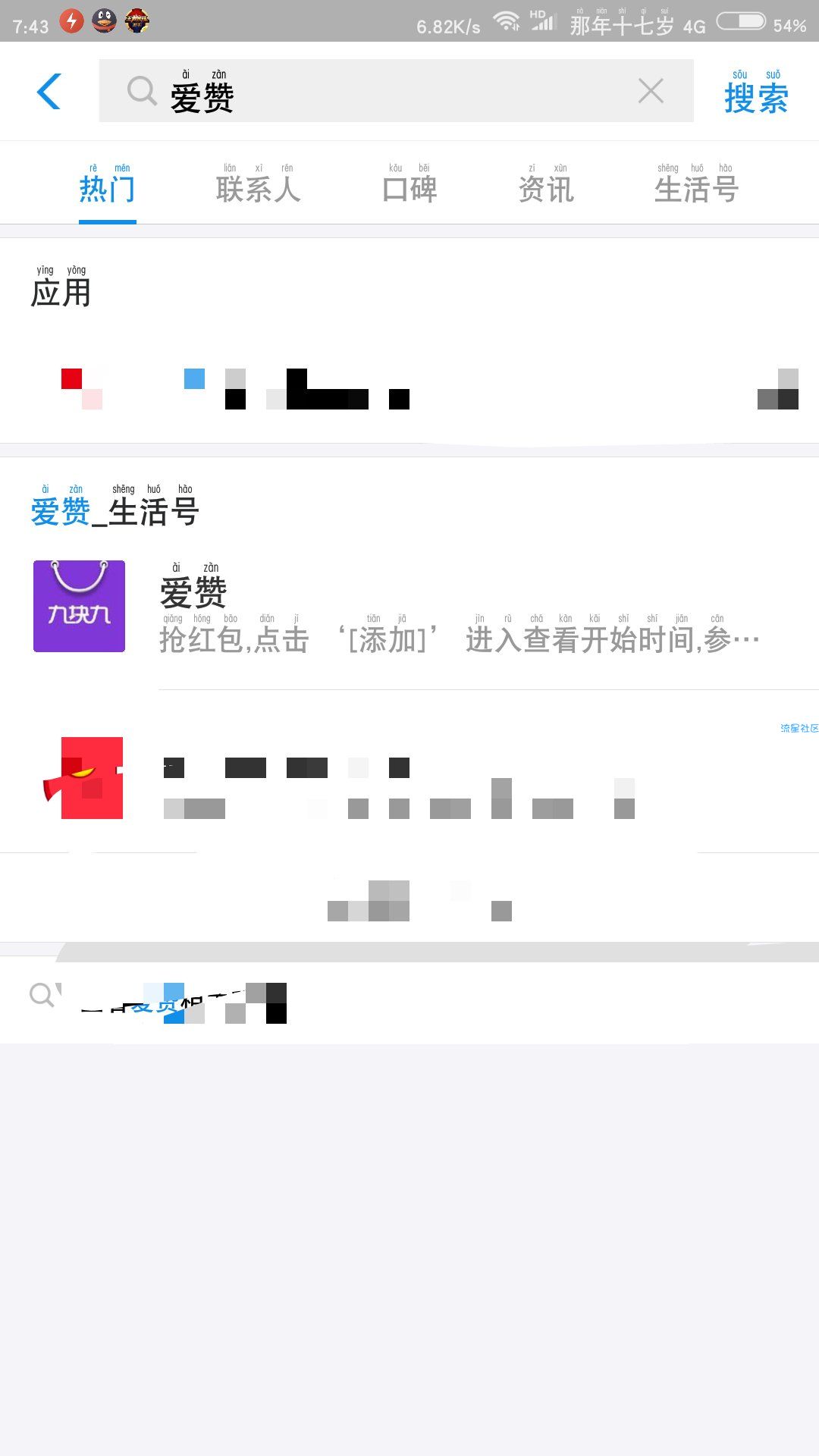Viewport: 819px width, 1456px height.
Task: Switch to the 口碑 tab
Action: click(x=409, y=187)
